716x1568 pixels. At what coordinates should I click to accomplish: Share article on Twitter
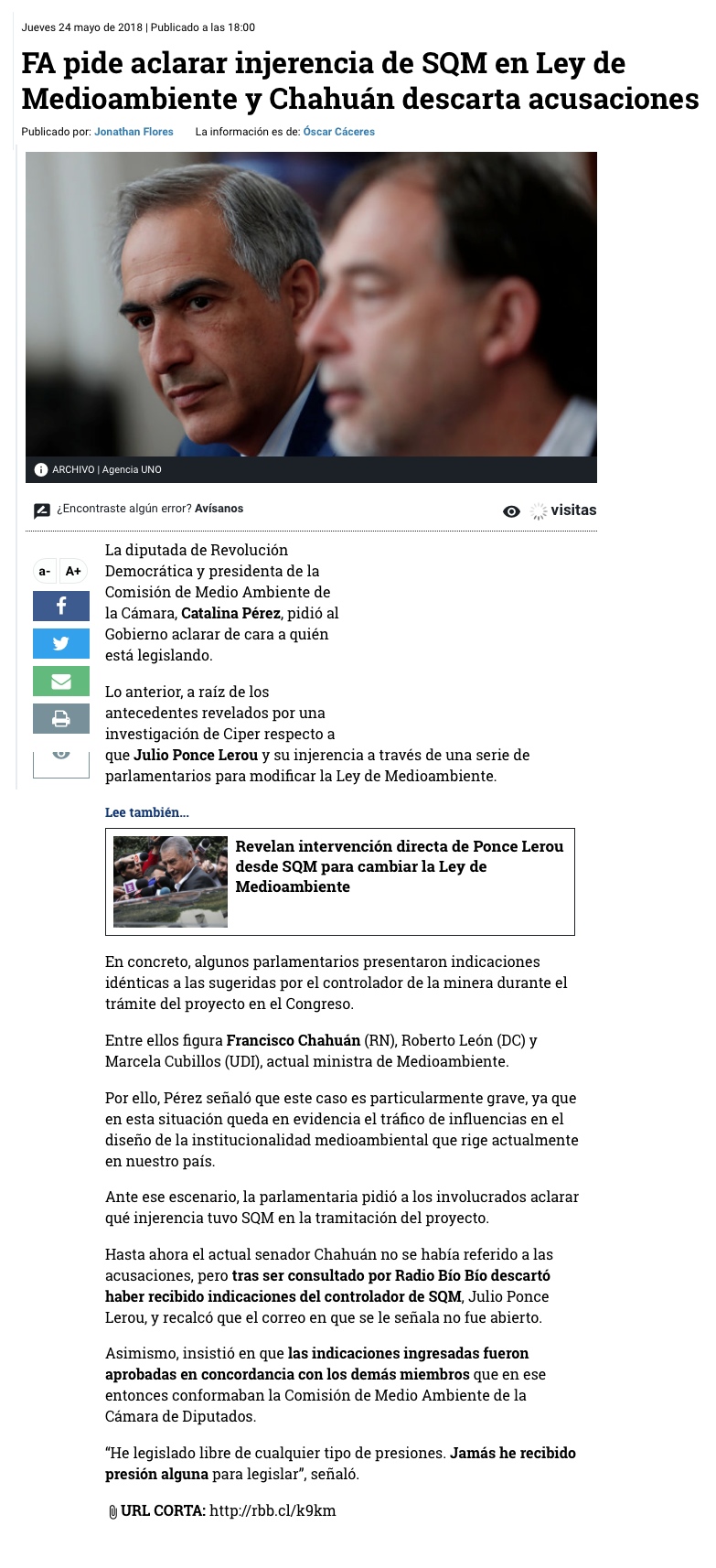(x=61, y=643)
